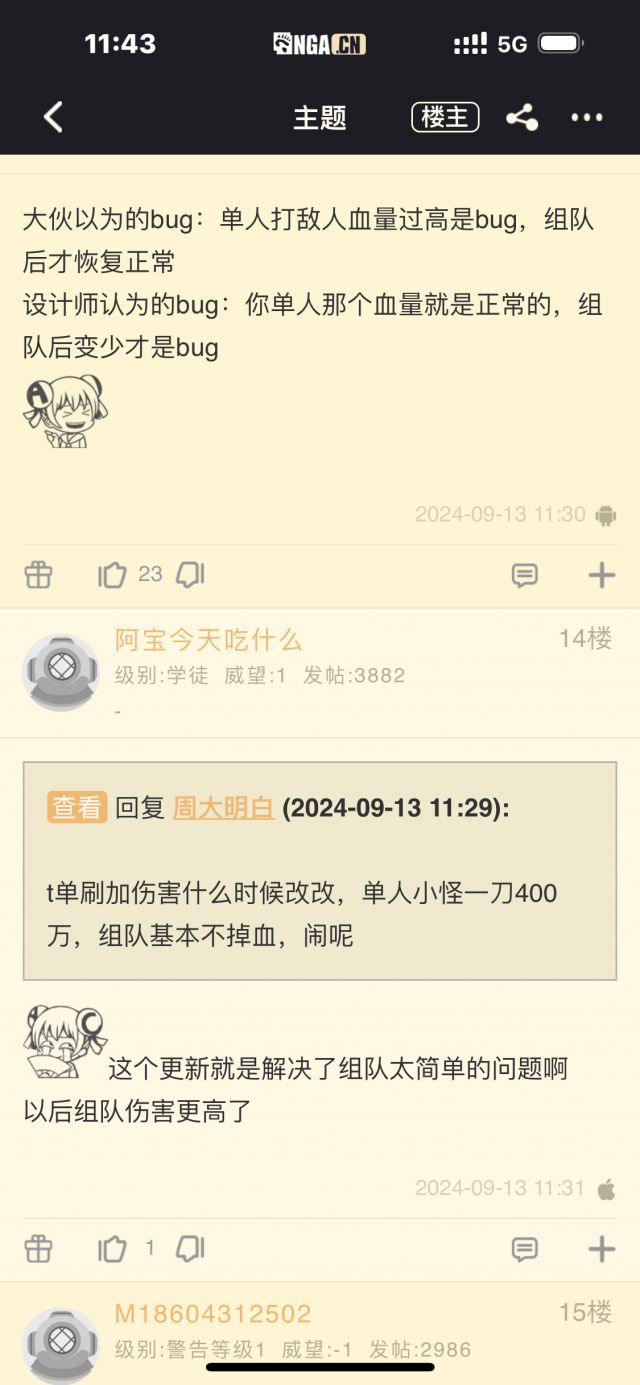Open the quoted user 周大明白's link
This screenshot has height=1385, width=640.
(223, 808)
